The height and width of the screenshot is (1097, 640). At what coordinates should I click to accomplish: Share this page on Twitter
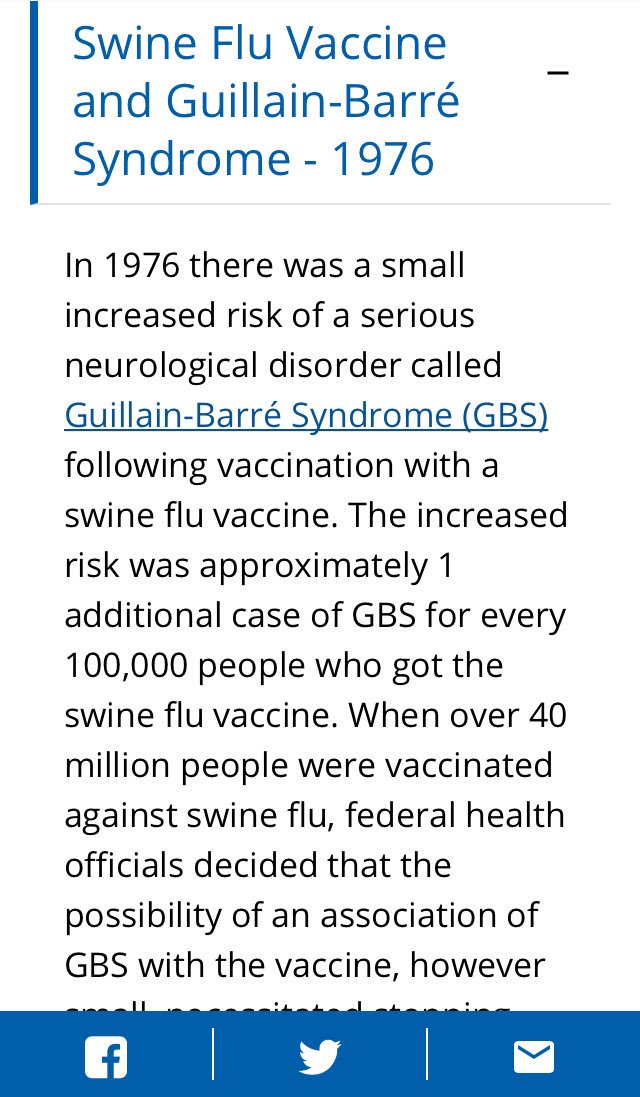tap(320, 1056)
